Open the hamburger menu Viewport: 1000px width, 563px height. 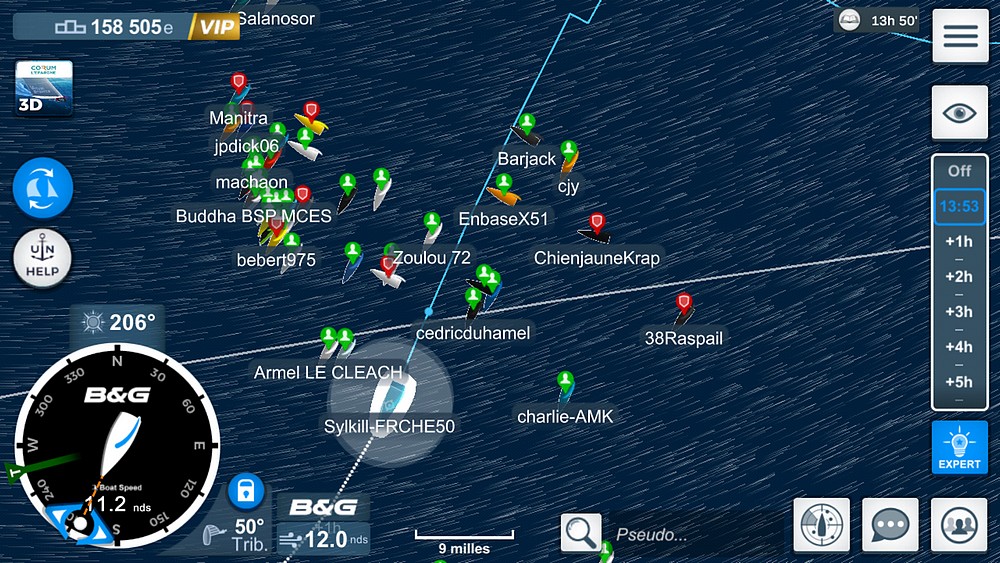pyautogui.click(x=960, y=37)
